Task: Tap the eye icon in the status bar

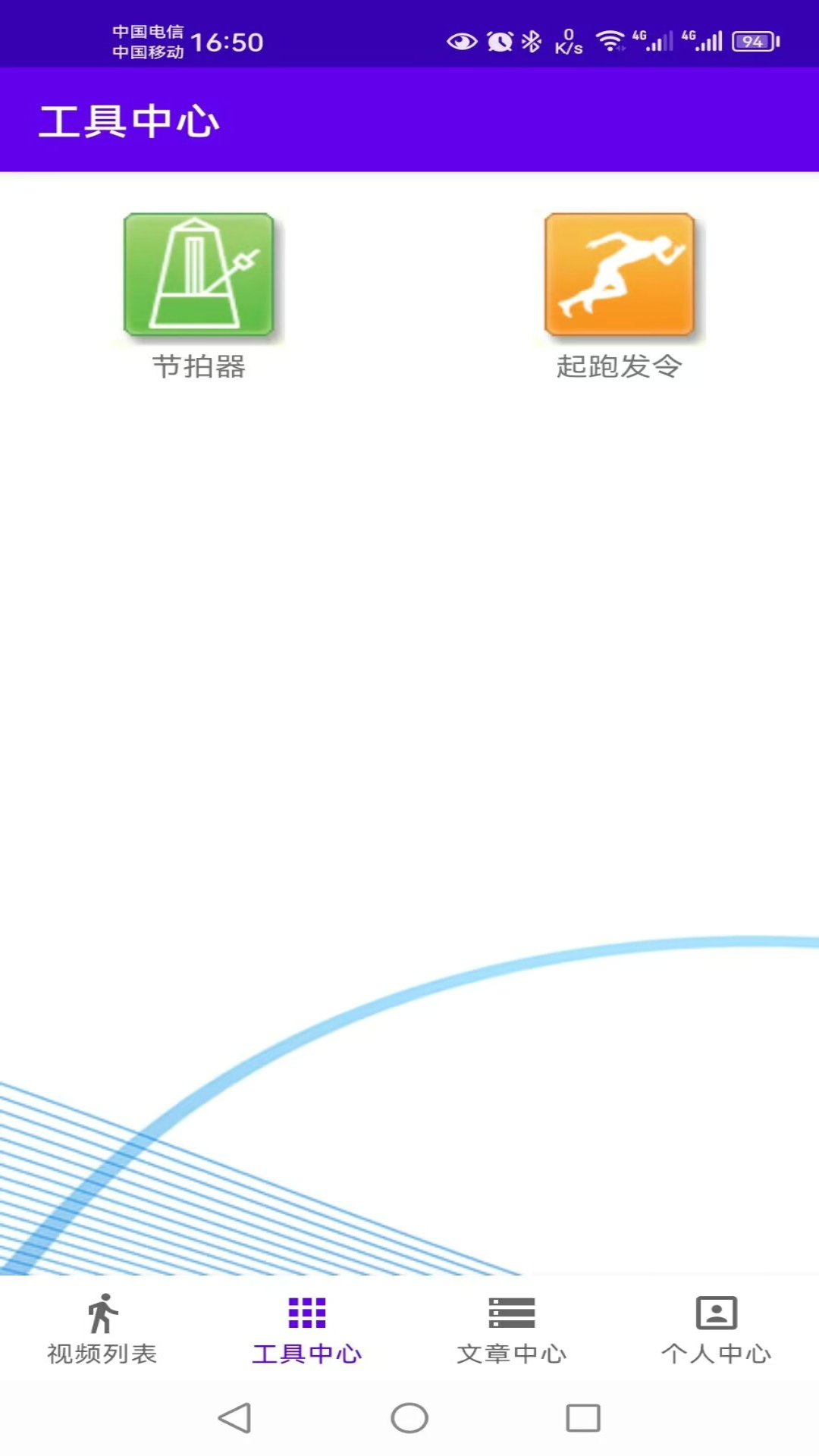Action: pyautogui.click(x=464, y=42)
